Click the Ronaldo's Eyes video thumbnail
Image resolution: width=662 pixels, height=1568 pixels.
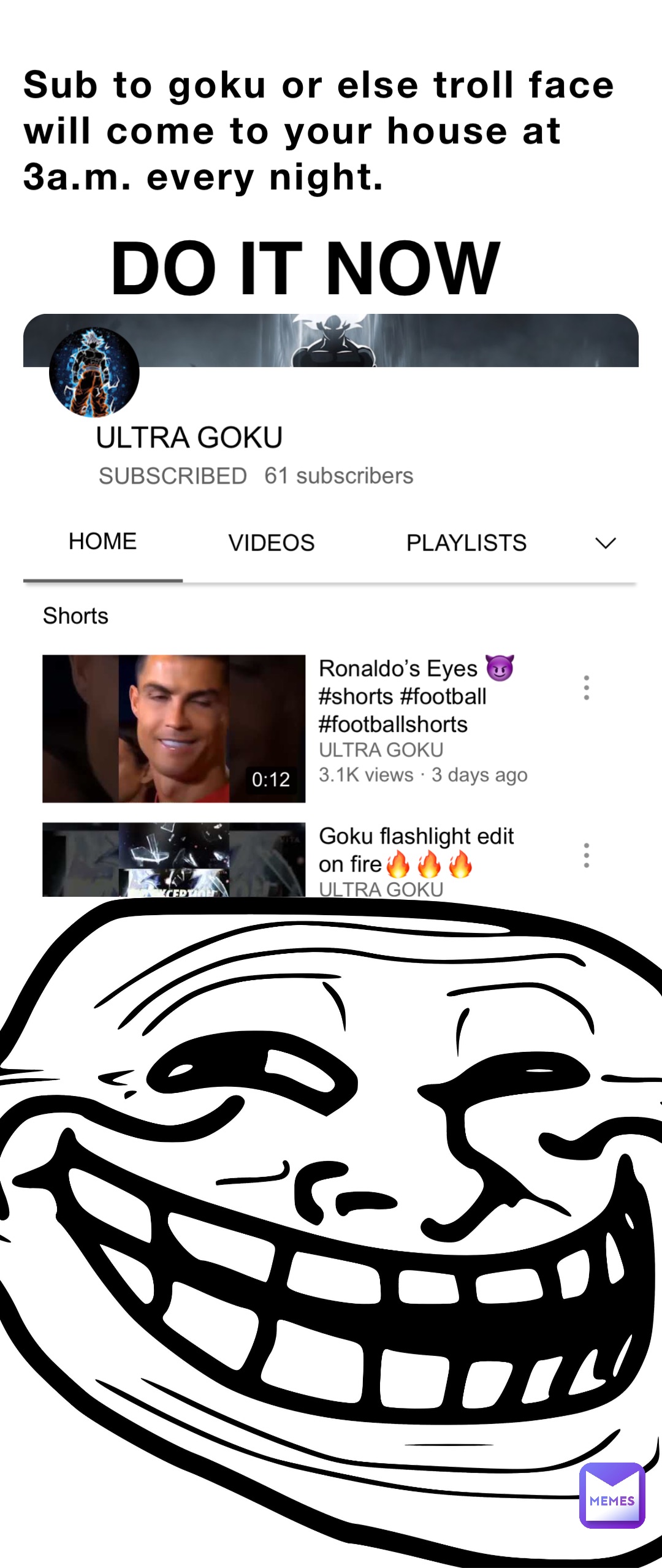coord(173,729)
